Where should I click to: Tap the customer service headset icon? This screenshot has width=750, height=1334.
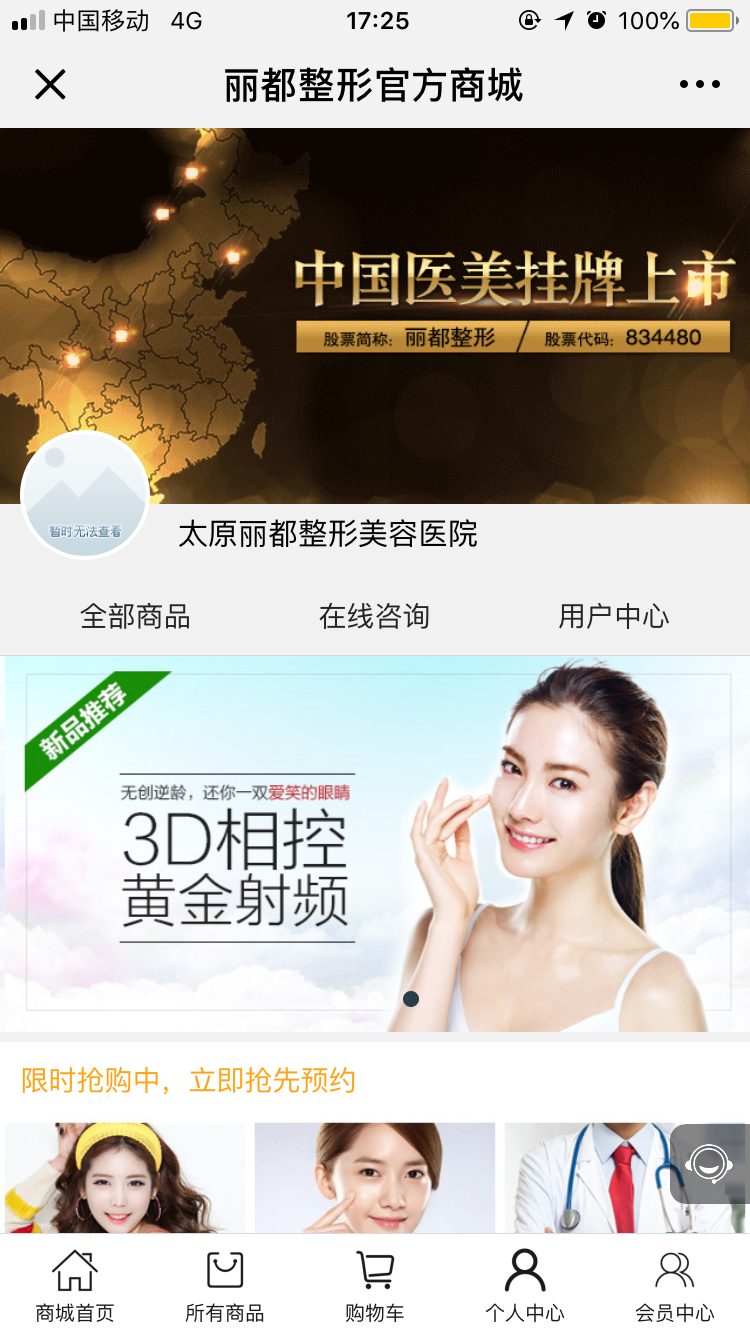pos(709,1164)
